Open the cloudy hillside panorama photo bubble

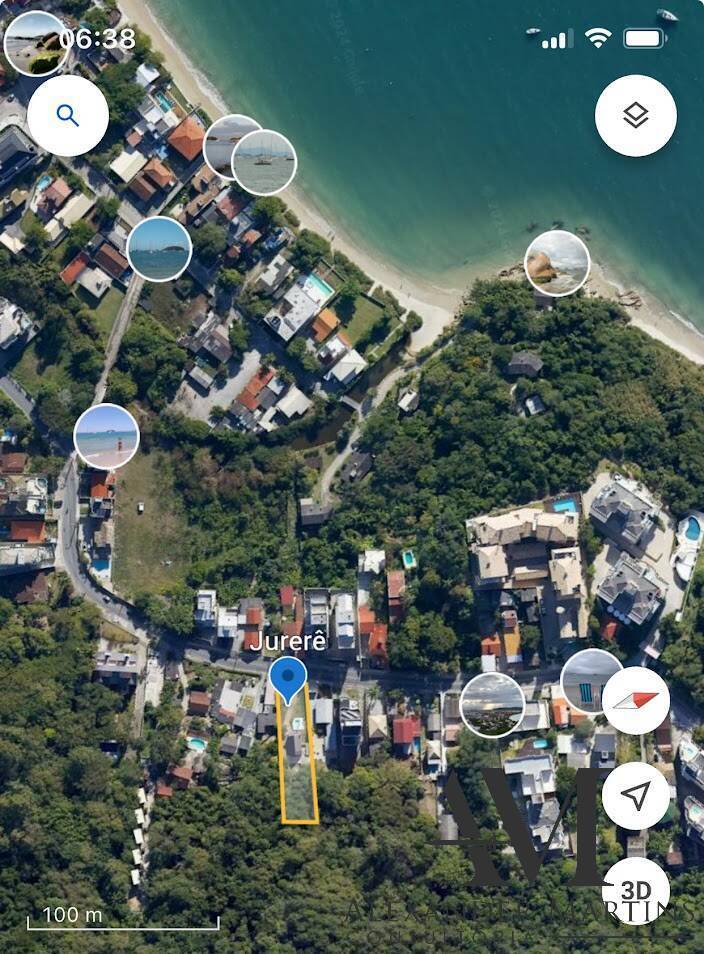492,704
